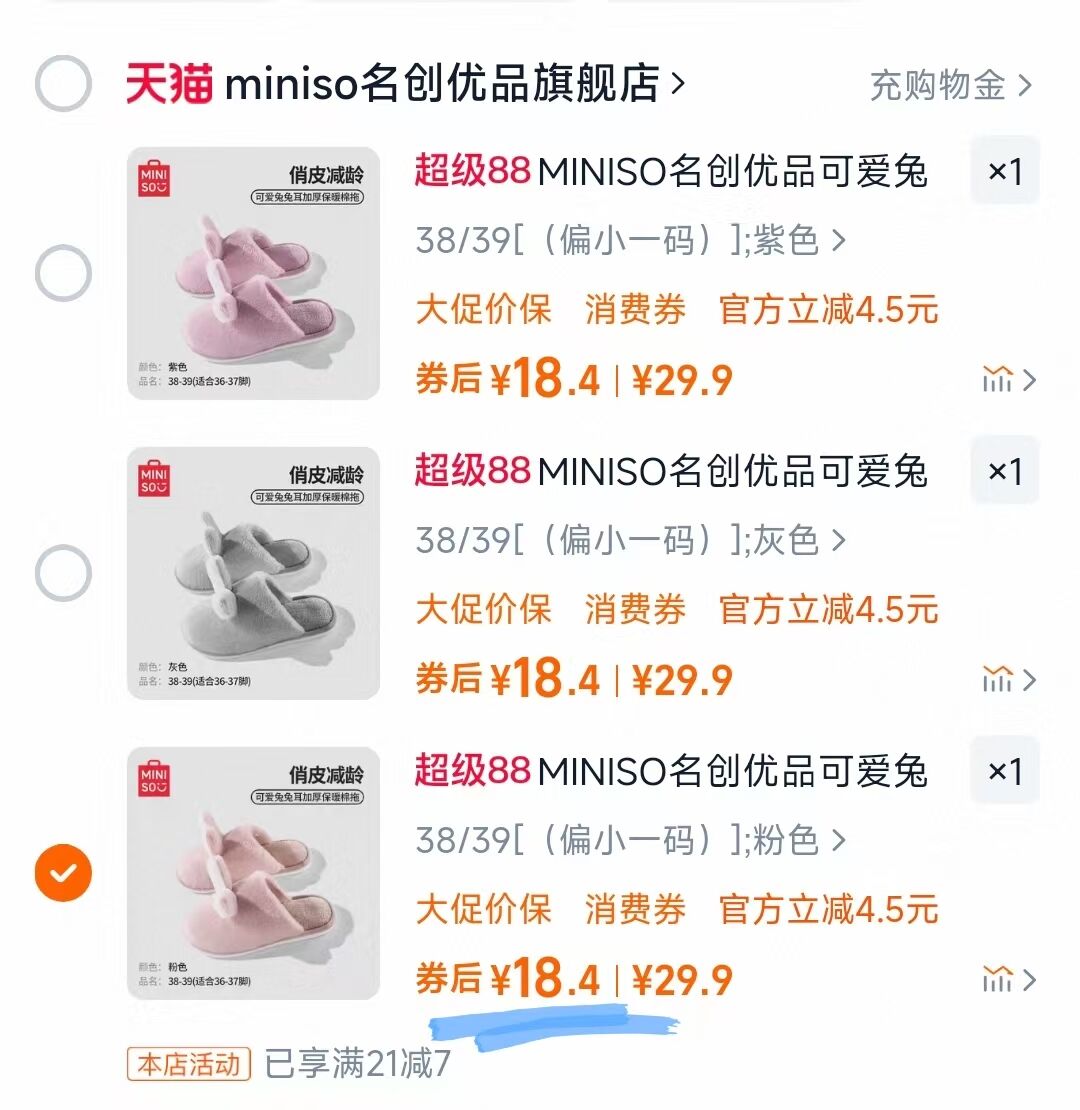
Task: Change the variant of the 紫色 slipper
Action: 630,241
